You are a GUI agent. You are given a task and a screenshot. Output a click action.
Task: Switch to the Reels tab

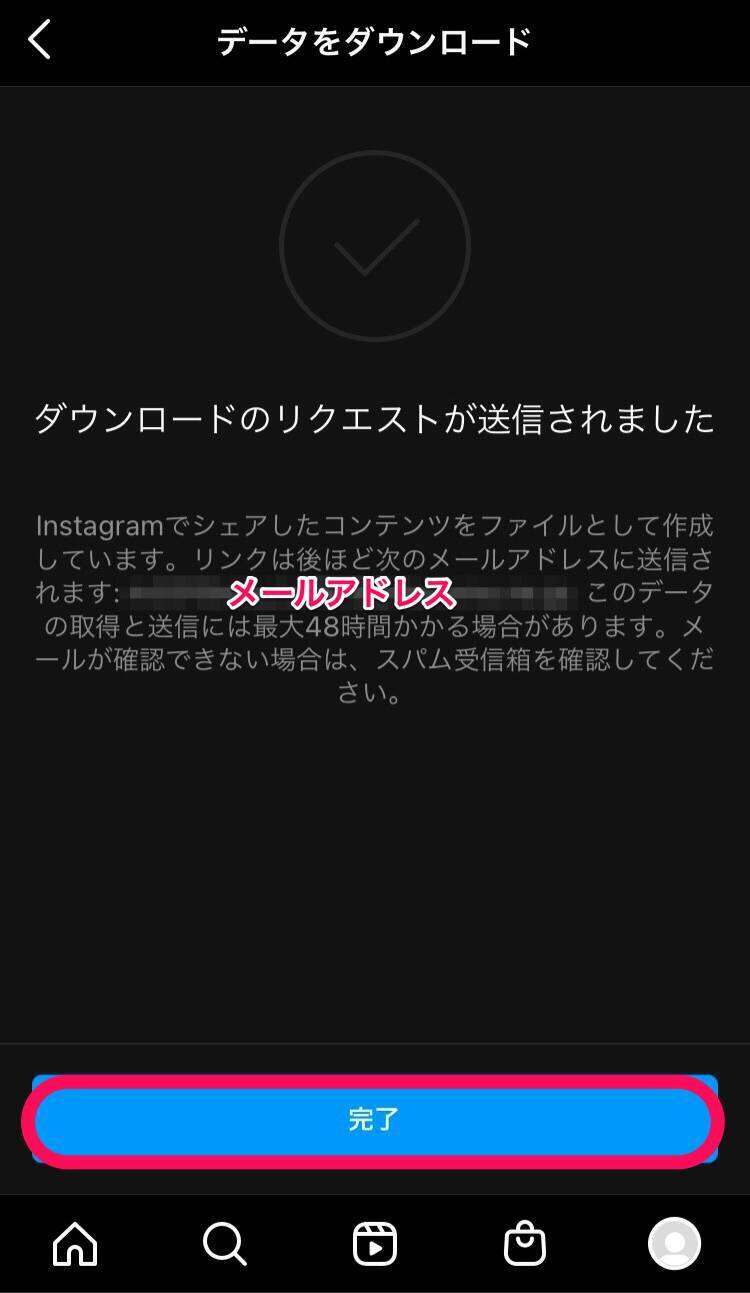(x=375, y=1244)
